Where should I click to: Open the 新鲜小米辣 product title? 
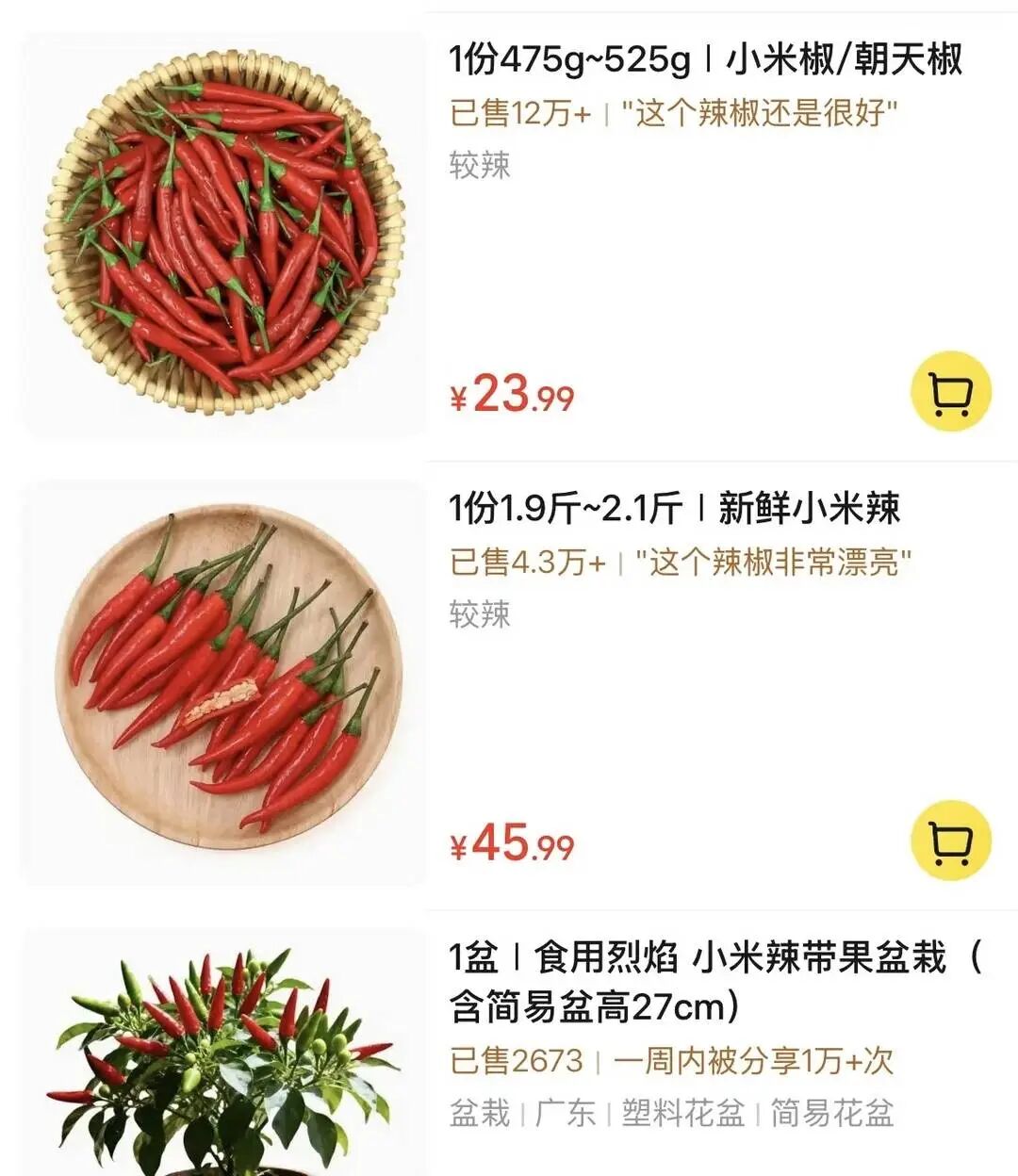click(x=676, y=506)
